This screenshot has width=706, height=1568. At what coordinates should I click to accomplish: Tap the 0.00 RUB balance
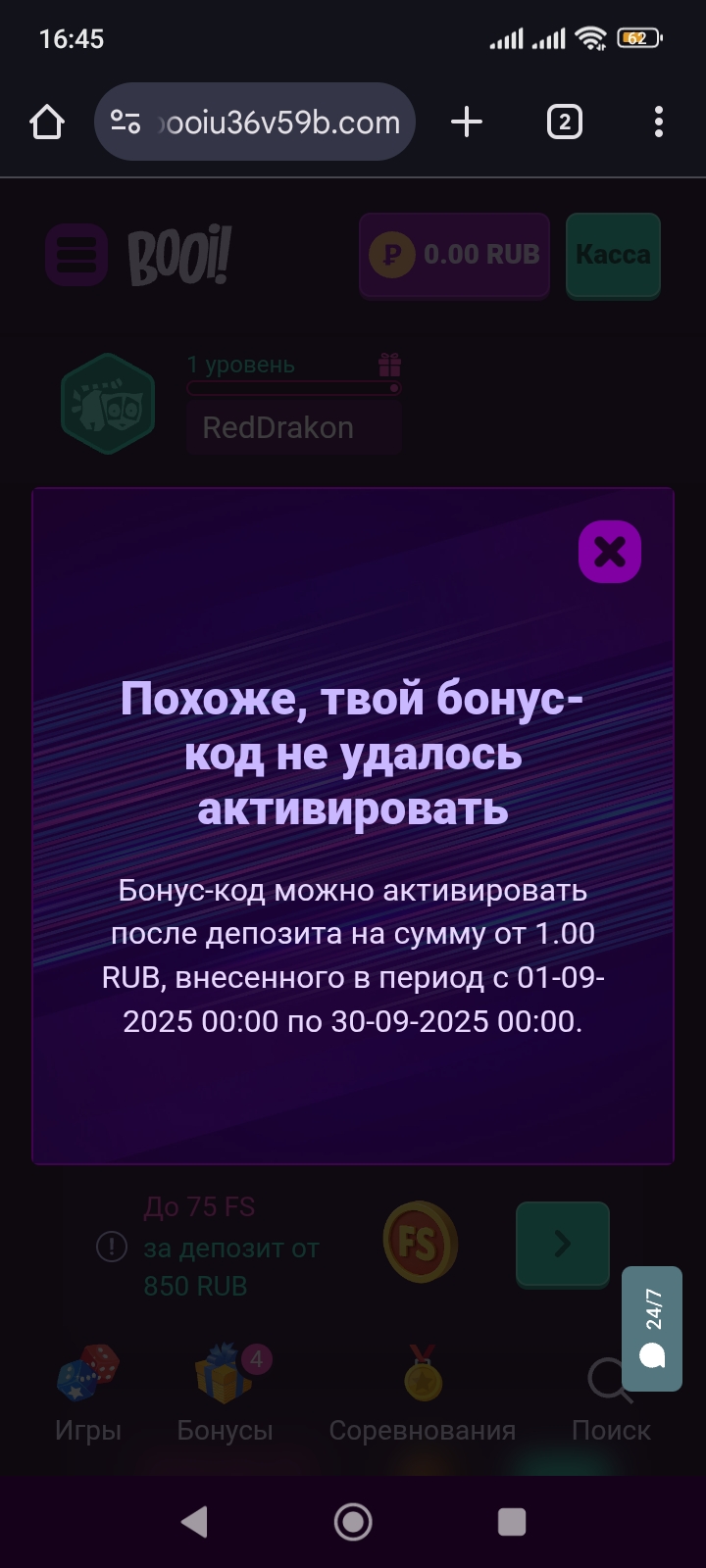[x=454, y=255]
